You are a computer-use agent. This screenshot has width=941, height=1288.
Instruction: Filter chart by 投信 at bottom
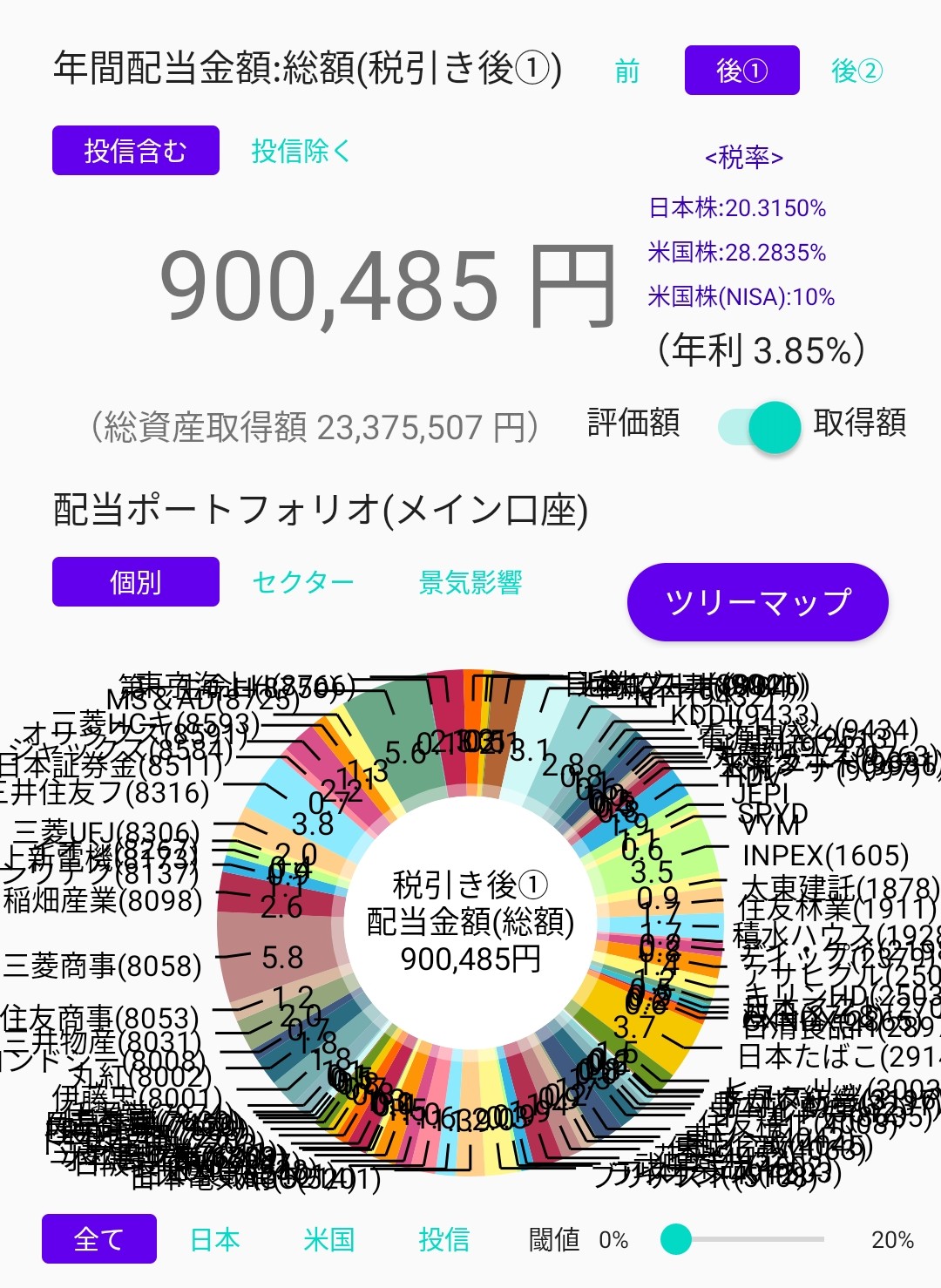coord(443,1239)
